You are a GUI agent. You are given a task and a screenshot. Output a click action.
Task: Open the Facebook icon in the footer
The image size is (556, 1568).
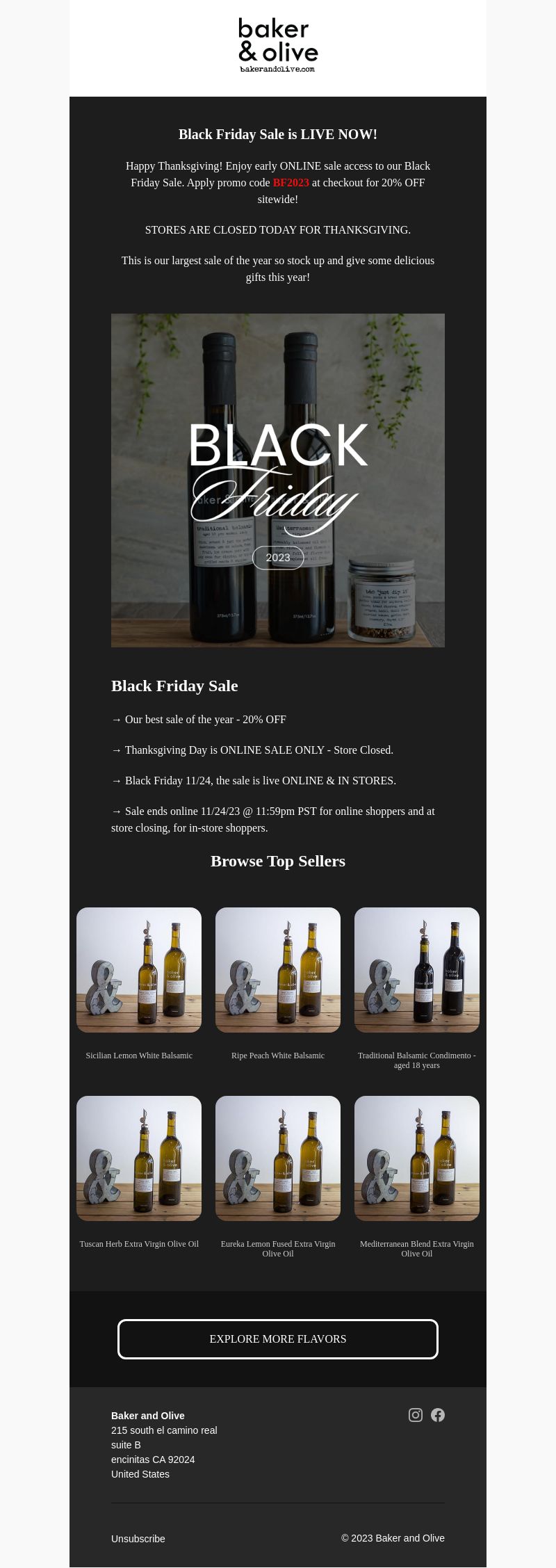pos(438,1415)
